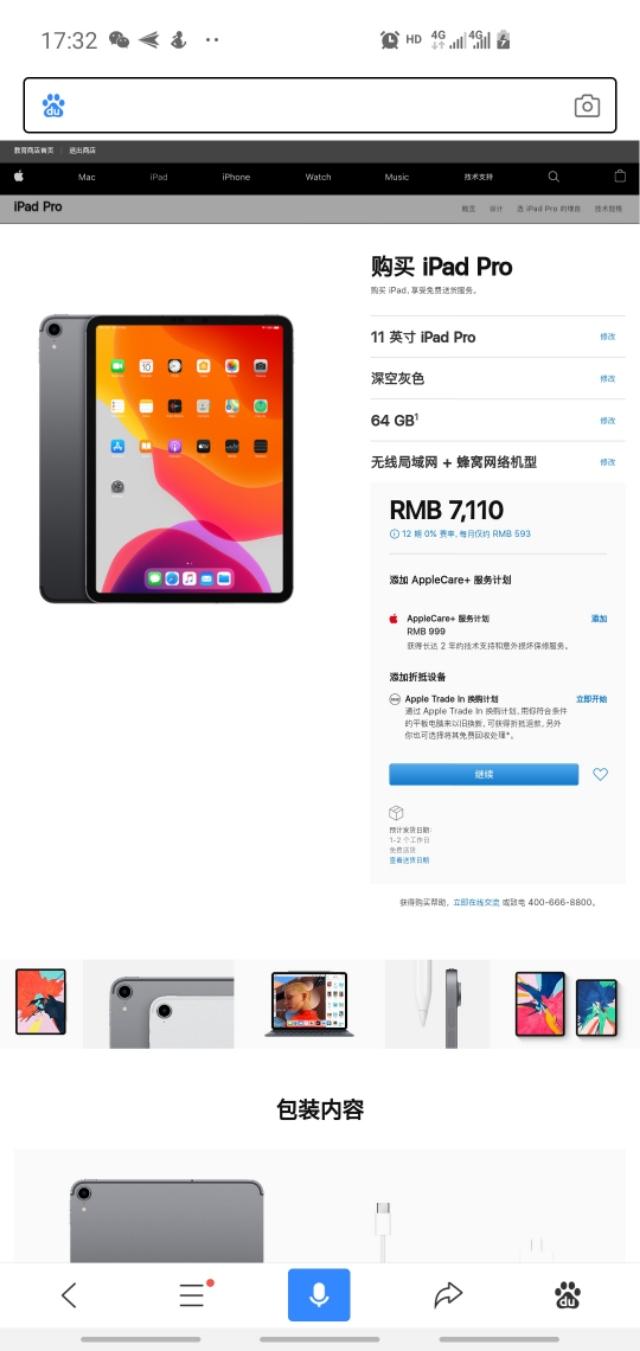The width and height of the screenshot is (640, 1351).
Task: Tap the blue 继续 button
Action: click(x=484, y=775)
